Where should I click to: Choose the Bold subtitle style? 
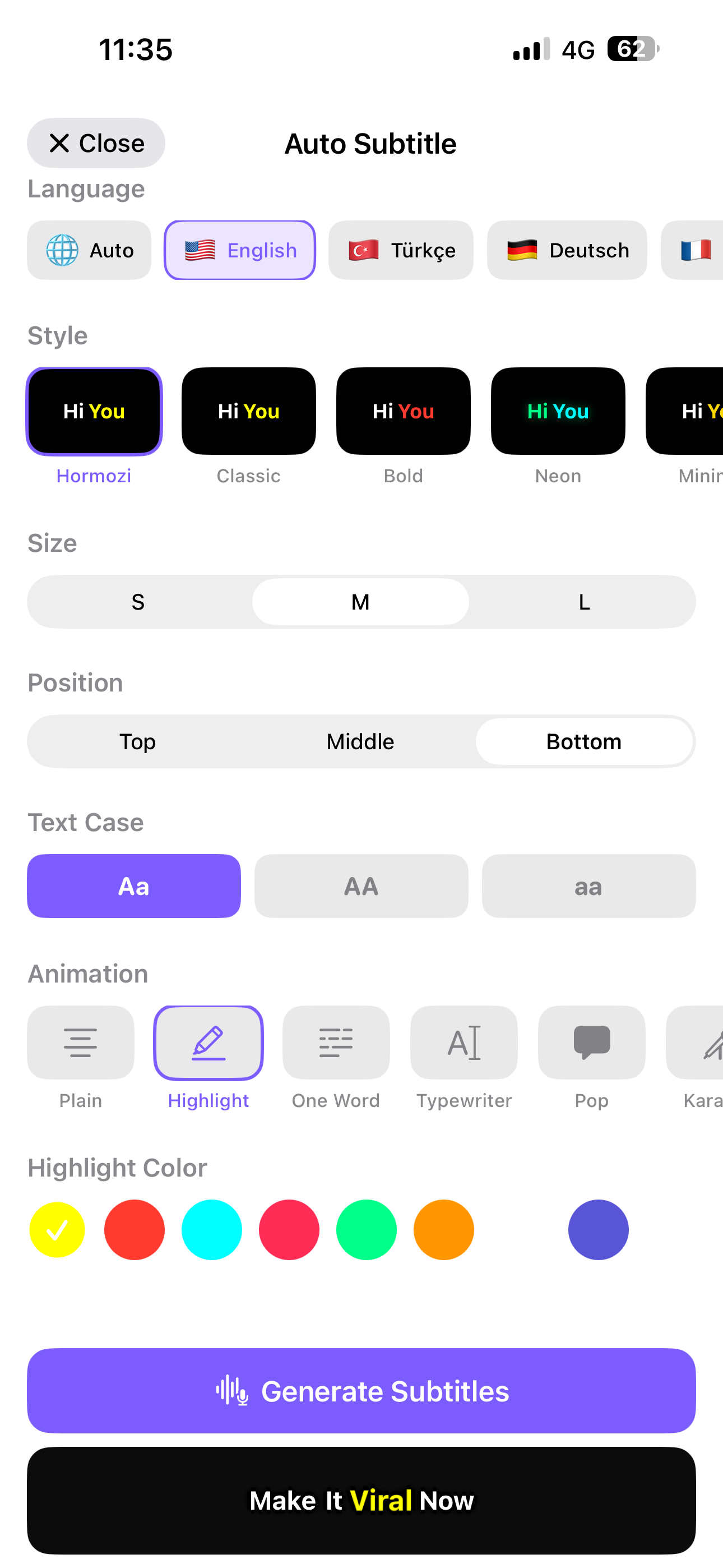click(403, 412)
